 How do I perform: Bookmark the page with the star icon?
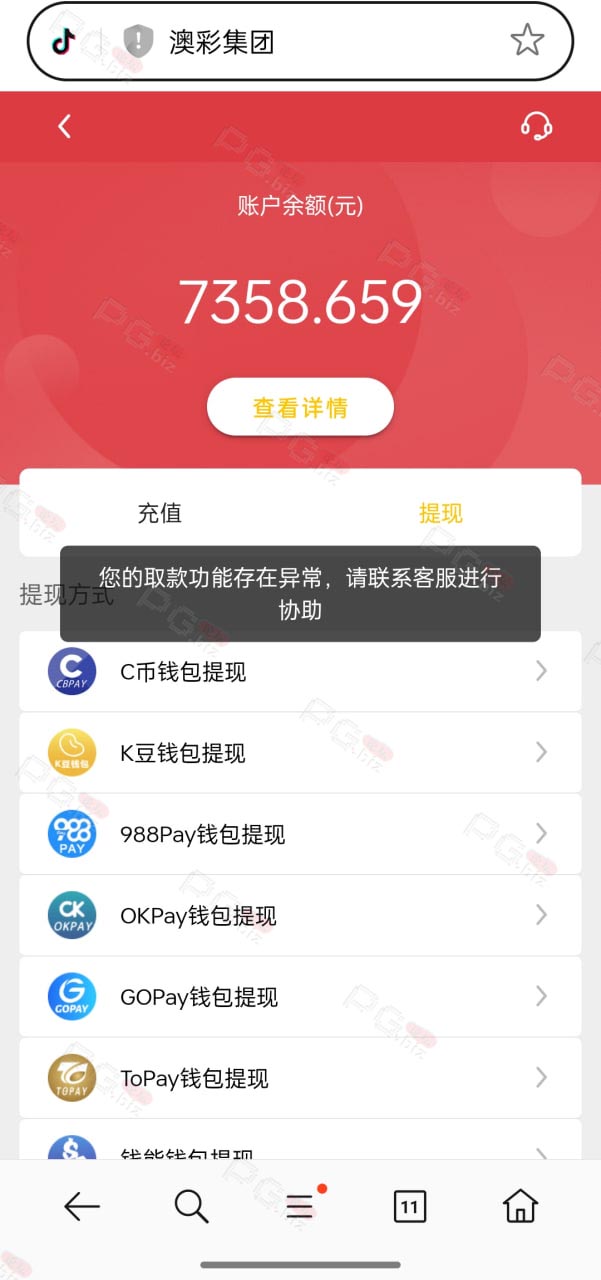[x=527, y=40]
